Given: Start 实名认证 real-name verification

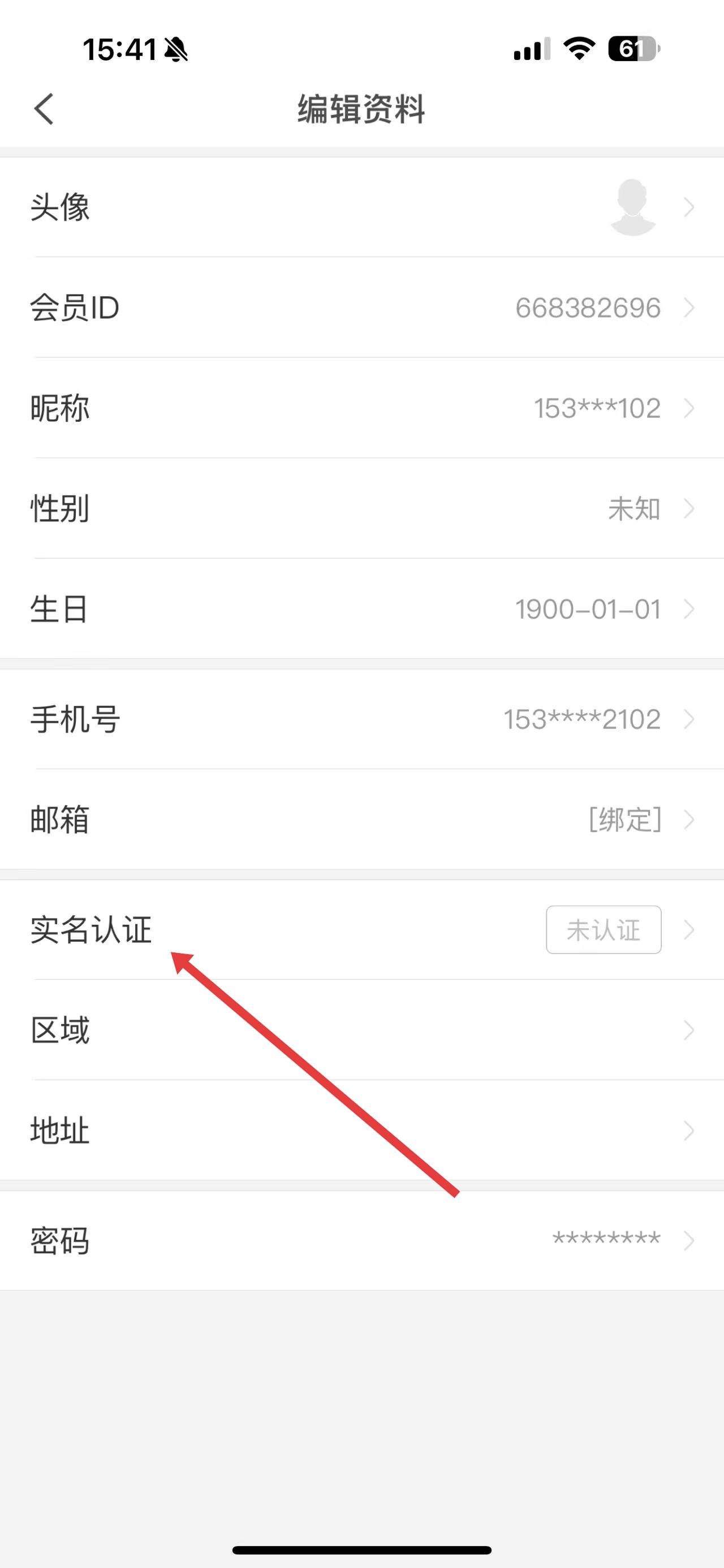Looking at the screenshot, I should [361, 929].
